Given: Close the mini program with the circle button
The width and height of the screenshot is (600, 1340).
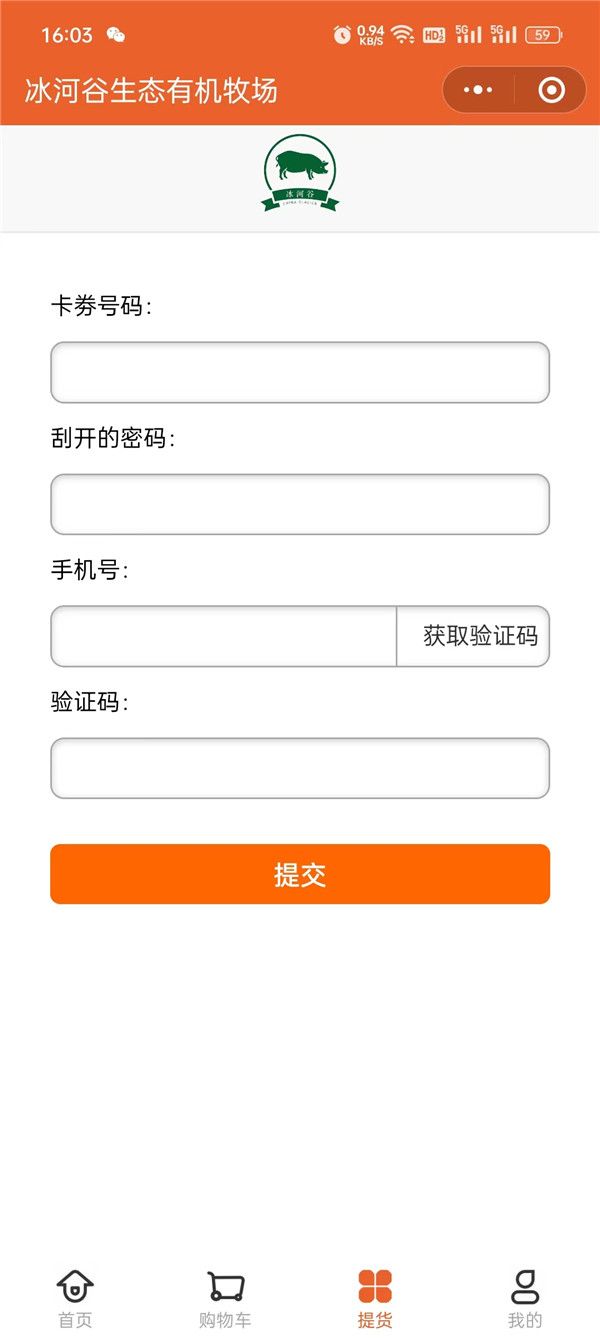Looking at the screenshot, I should [x=551, y=91].
